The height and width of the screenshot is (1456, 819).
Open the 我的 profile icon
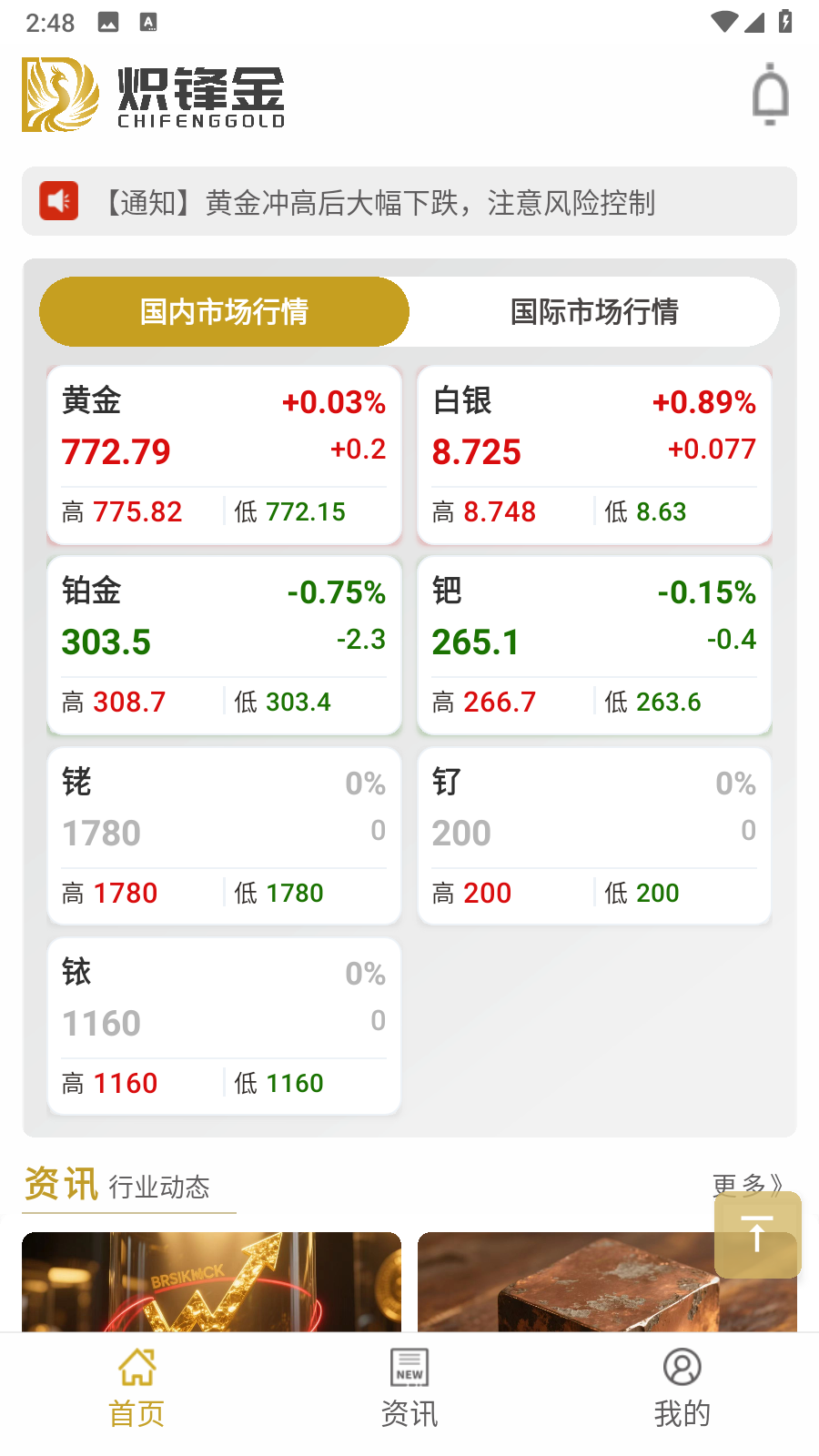(682, 1368)
